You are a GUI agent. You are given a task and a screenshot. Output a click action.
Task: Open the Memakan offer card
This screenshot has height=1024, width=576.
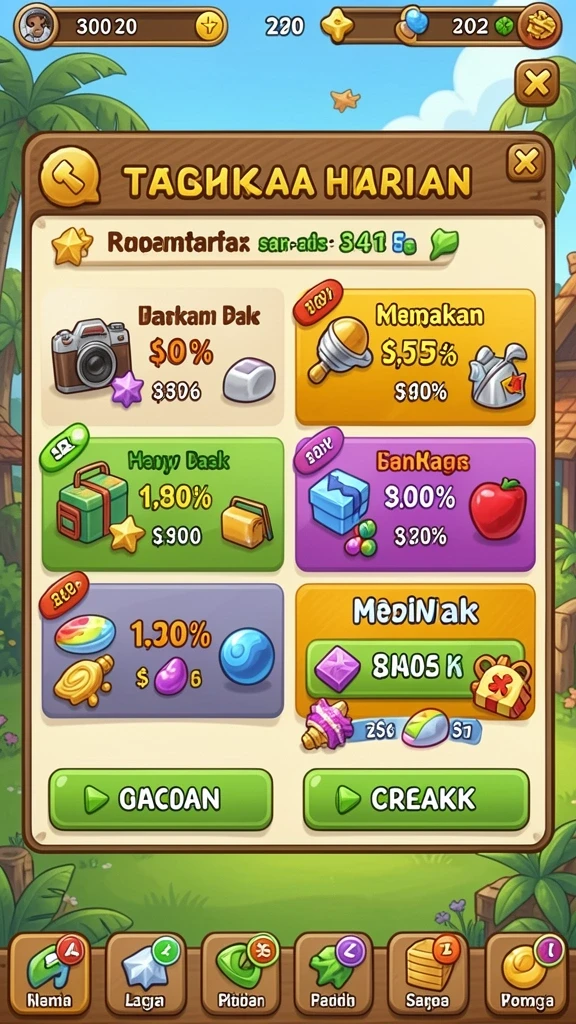[415, 357]
